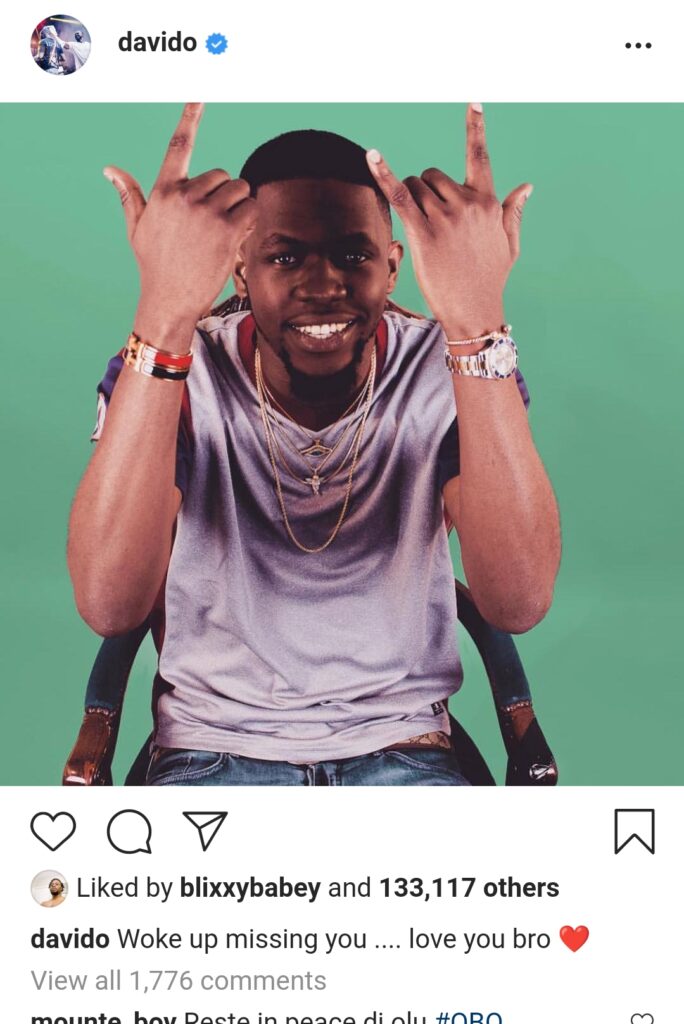View all 1,776 comments
Viewport: 684px width, 1024px height.
point(178,979)
